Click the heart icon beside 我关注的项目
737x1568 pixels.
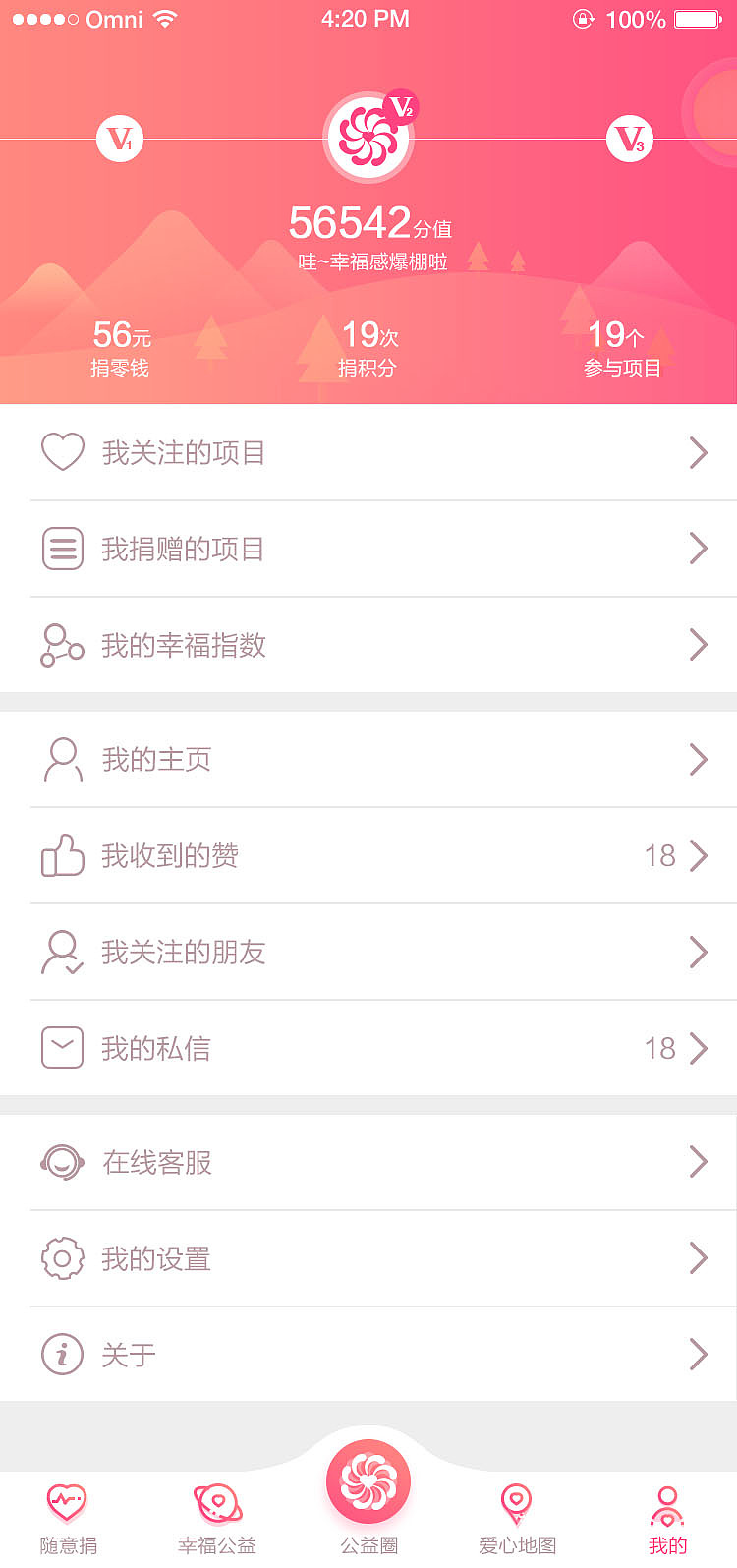pos(63,451)
